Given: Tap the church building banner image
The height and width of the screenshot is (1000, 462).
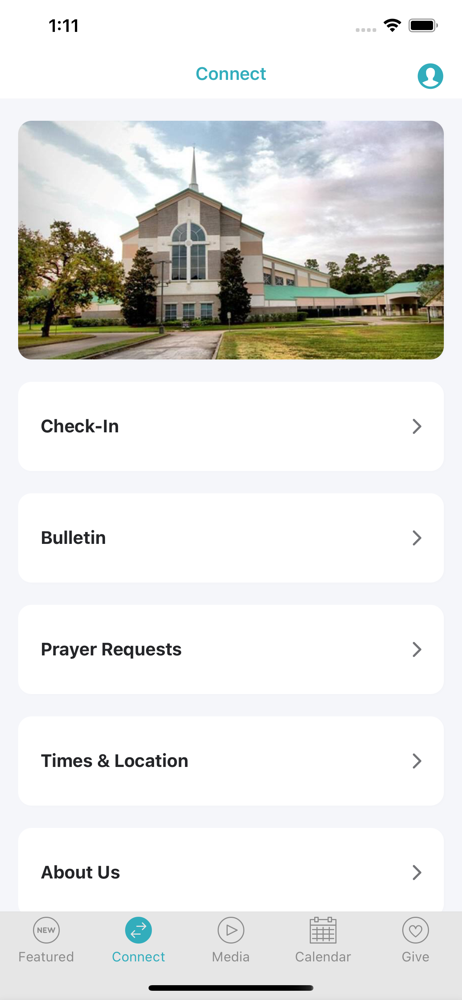Looking at the screenshot, I should 231,240.
